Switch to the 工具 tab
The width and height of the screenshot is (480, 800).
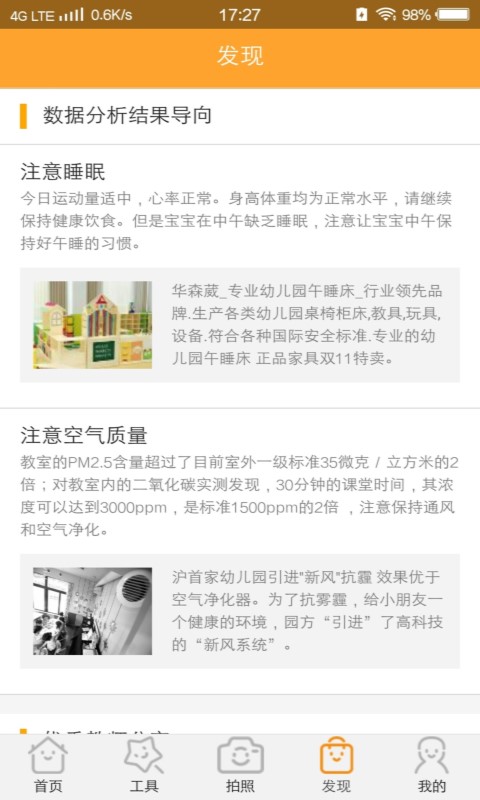(x=144, y=766)
